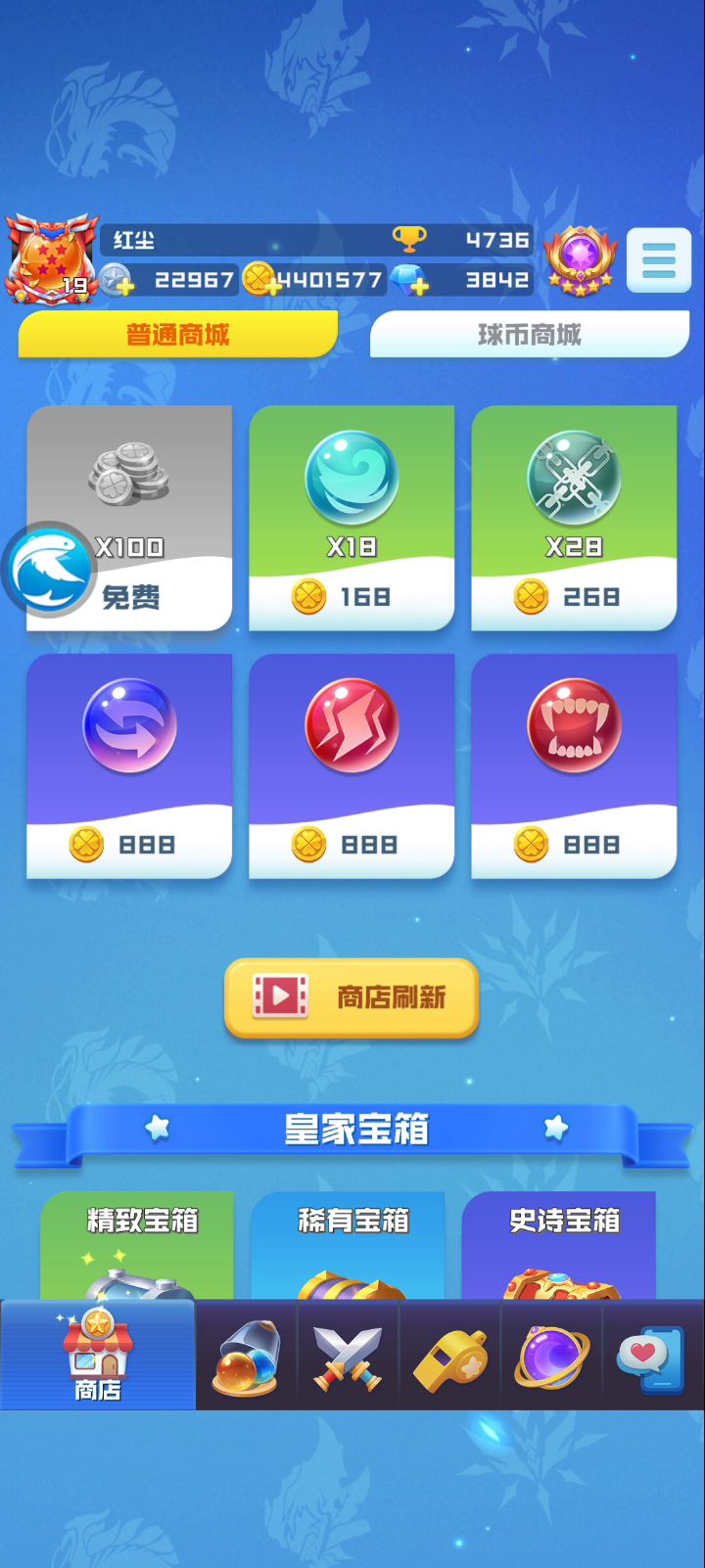
Task: Buy the X18 ball for 168 coins
Action: [352, 519]
